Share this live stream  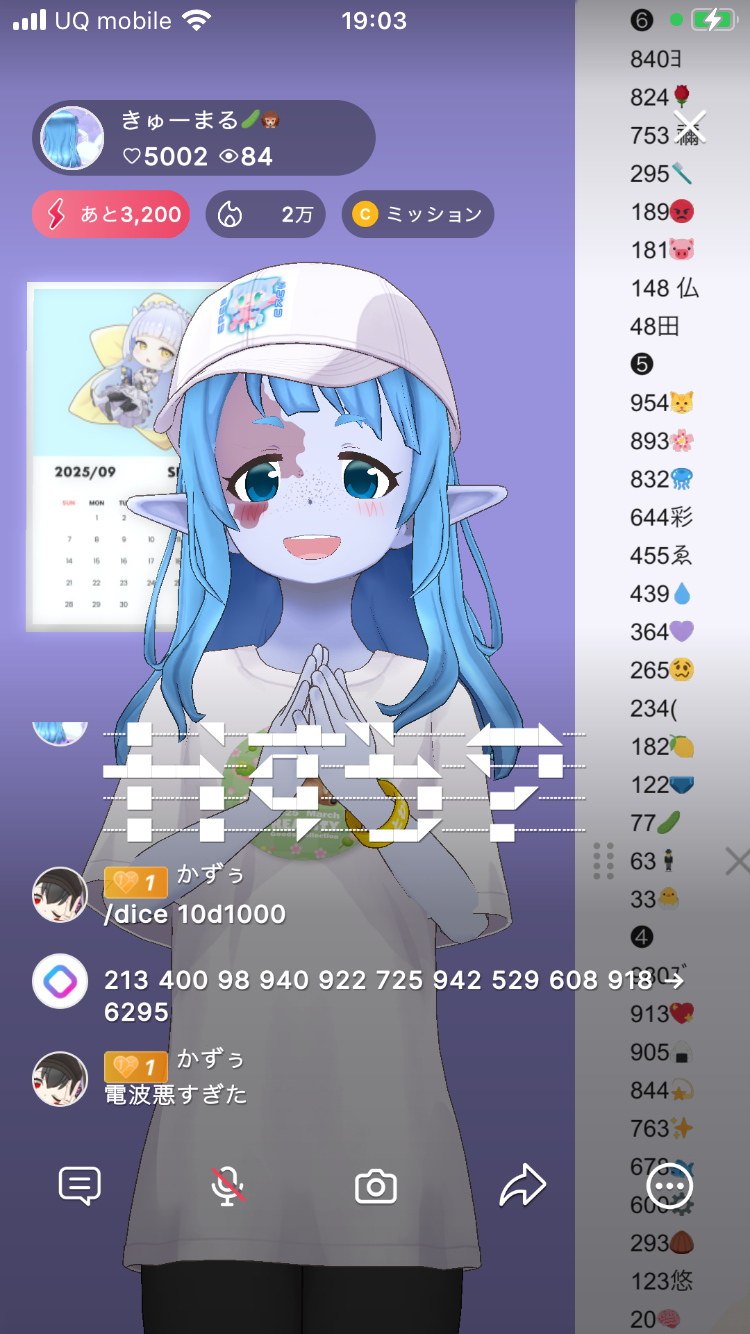pos(523,1187)
